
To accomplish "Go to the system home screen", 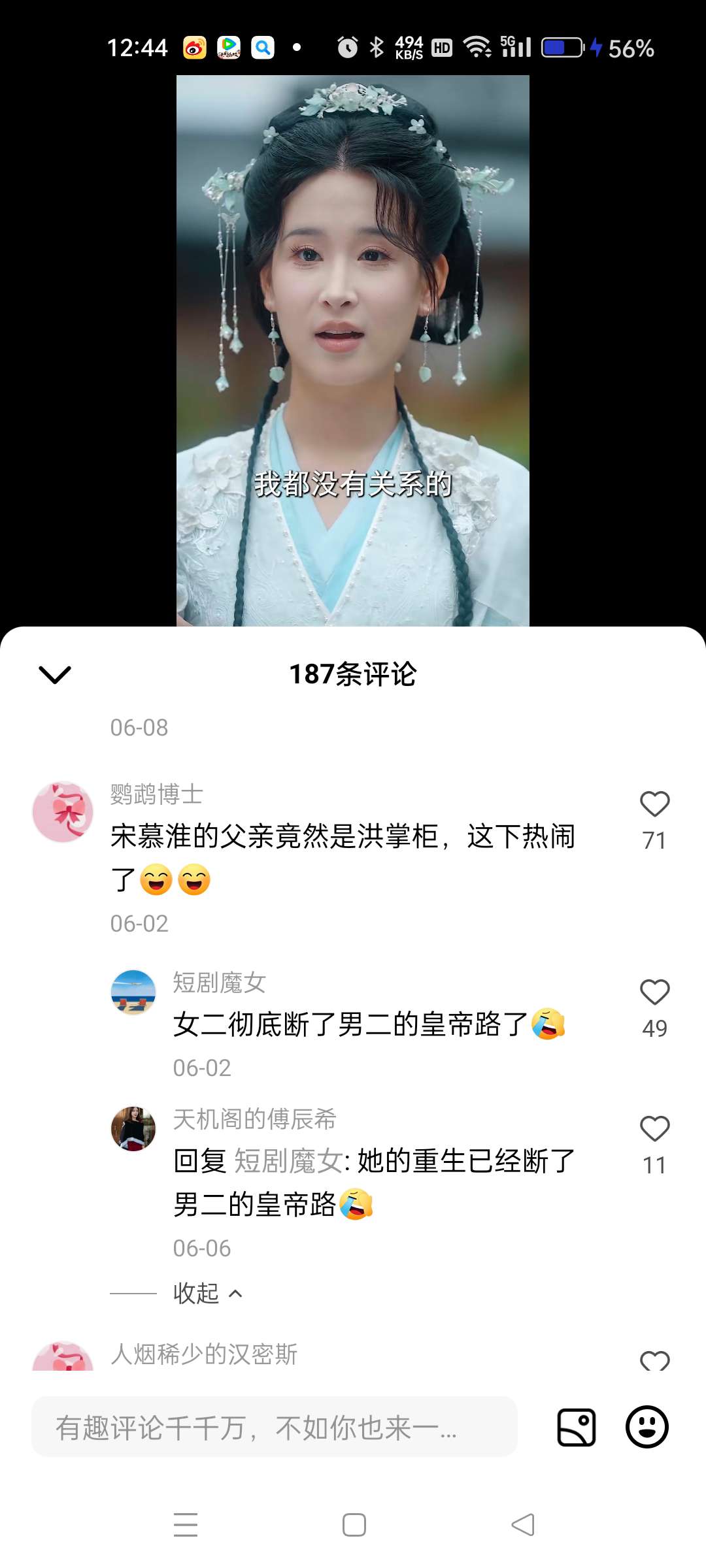I will click(x=354, y=1525).
